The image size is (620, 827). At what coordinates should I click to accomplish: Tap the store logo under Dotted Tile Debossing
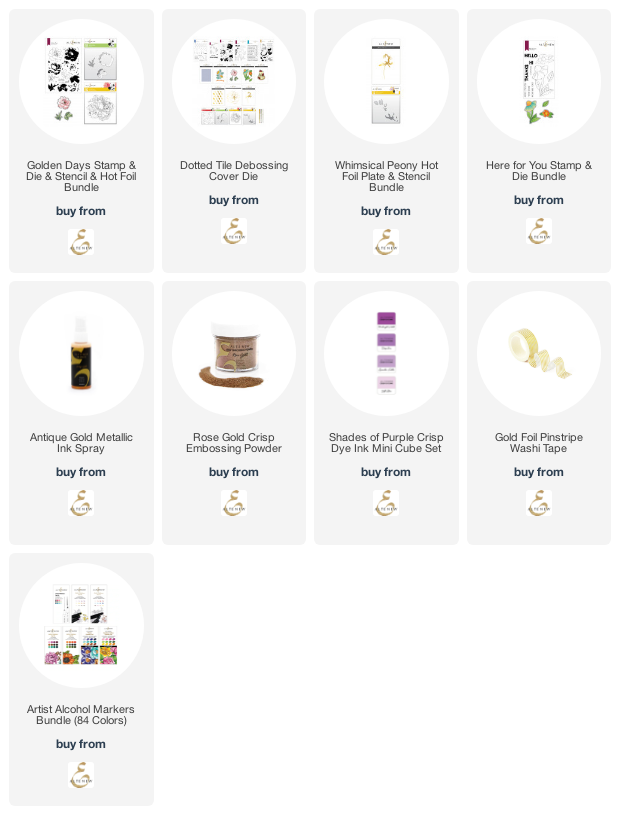(234, 231)
